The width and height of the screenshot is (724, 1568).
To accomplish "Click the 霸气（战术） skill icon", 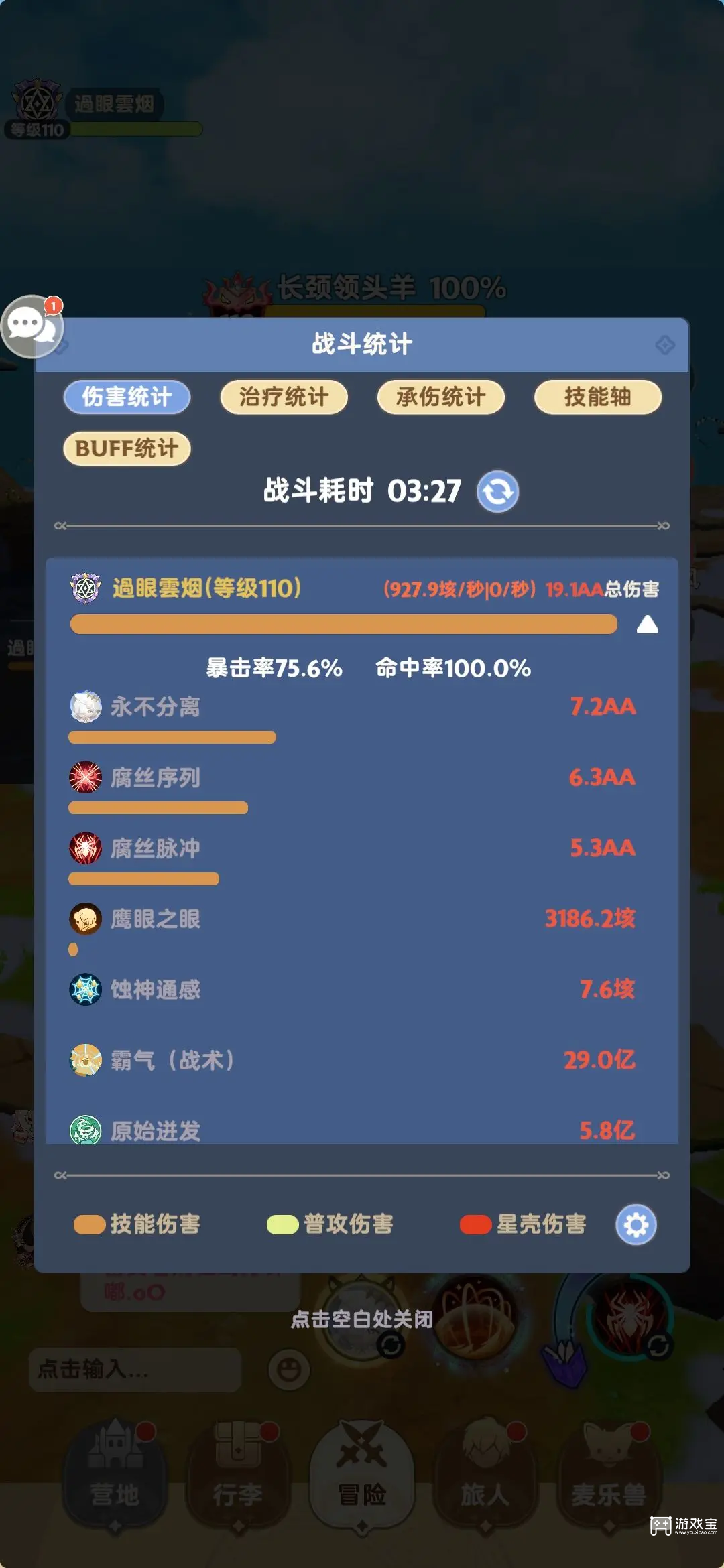I will pyautogui.click(x=85, y=1060).
